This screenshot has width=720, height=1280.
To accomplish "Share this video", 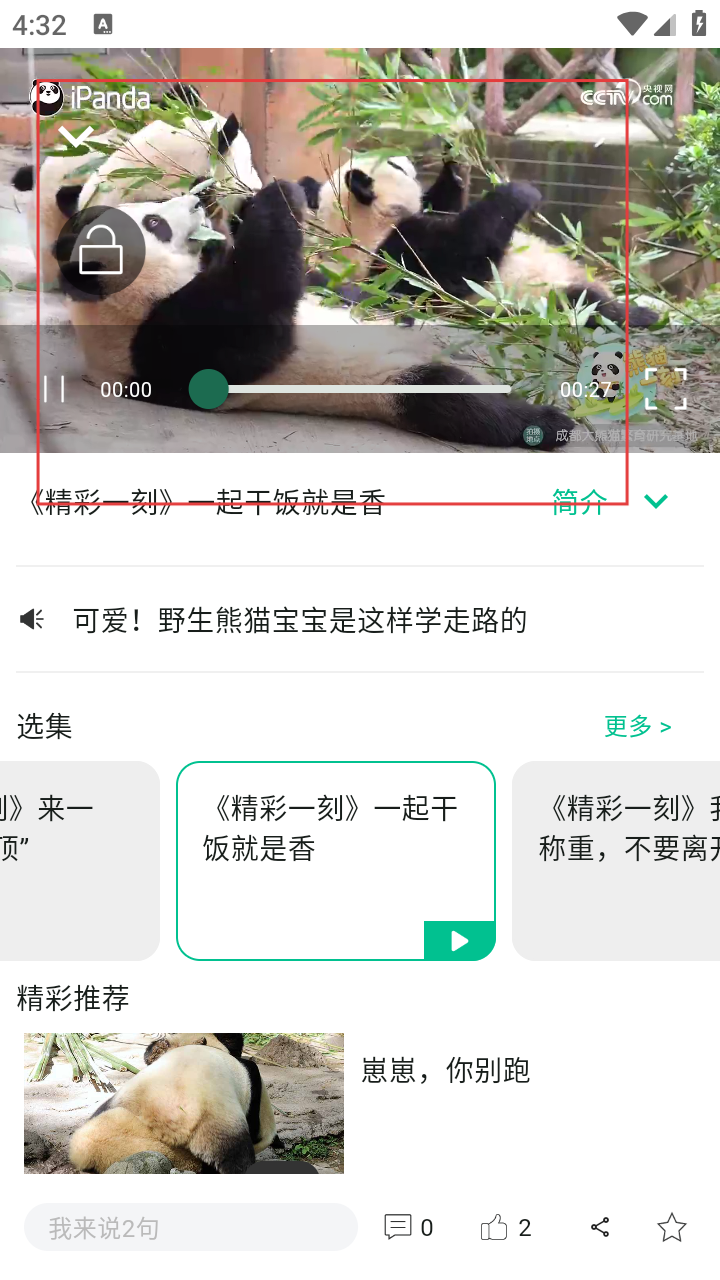I will click(x=600, y=1227).
